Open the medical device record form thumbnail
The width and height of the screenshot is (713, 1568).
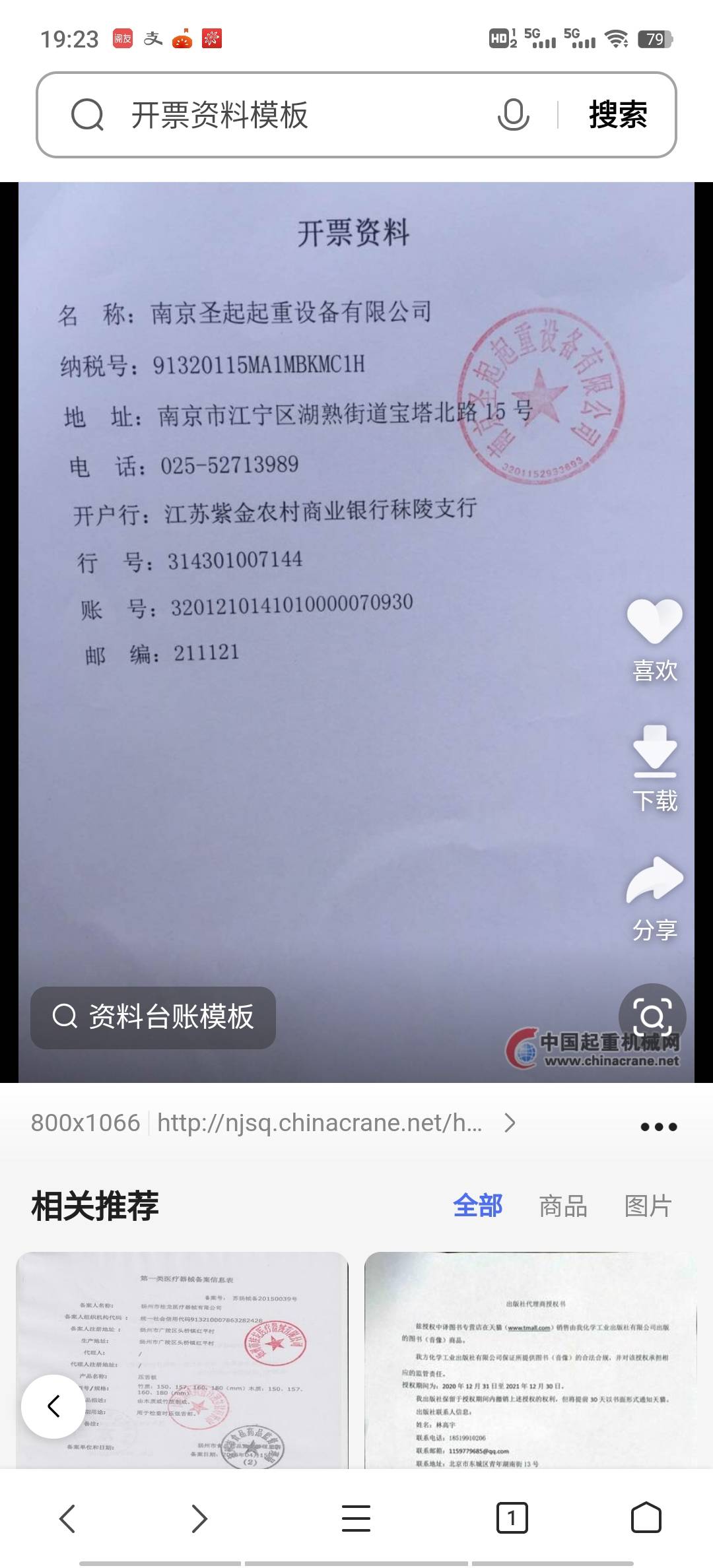click(x=182, y=1359)
